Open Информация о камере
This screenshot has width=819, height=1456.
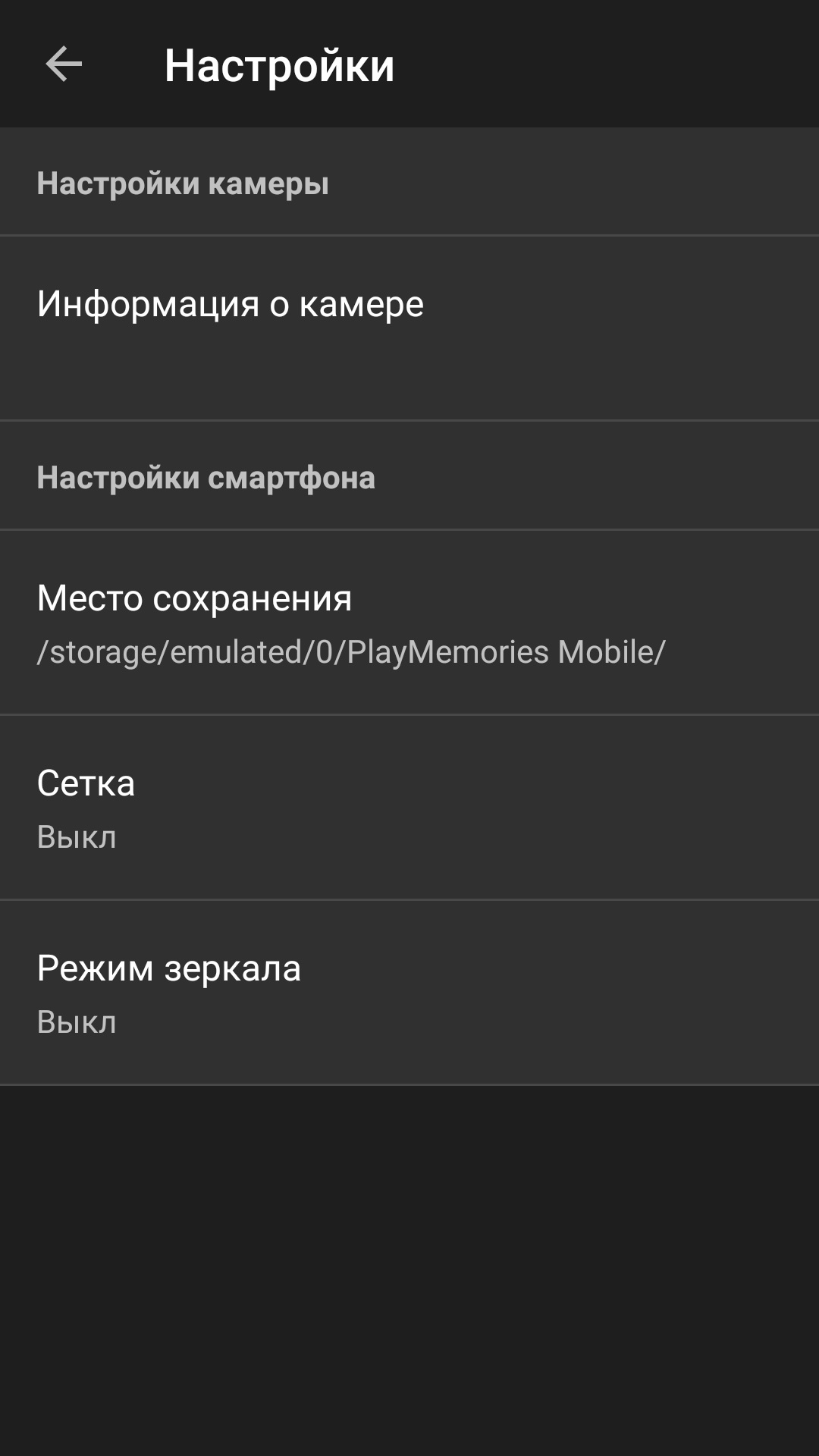(409, 328)
